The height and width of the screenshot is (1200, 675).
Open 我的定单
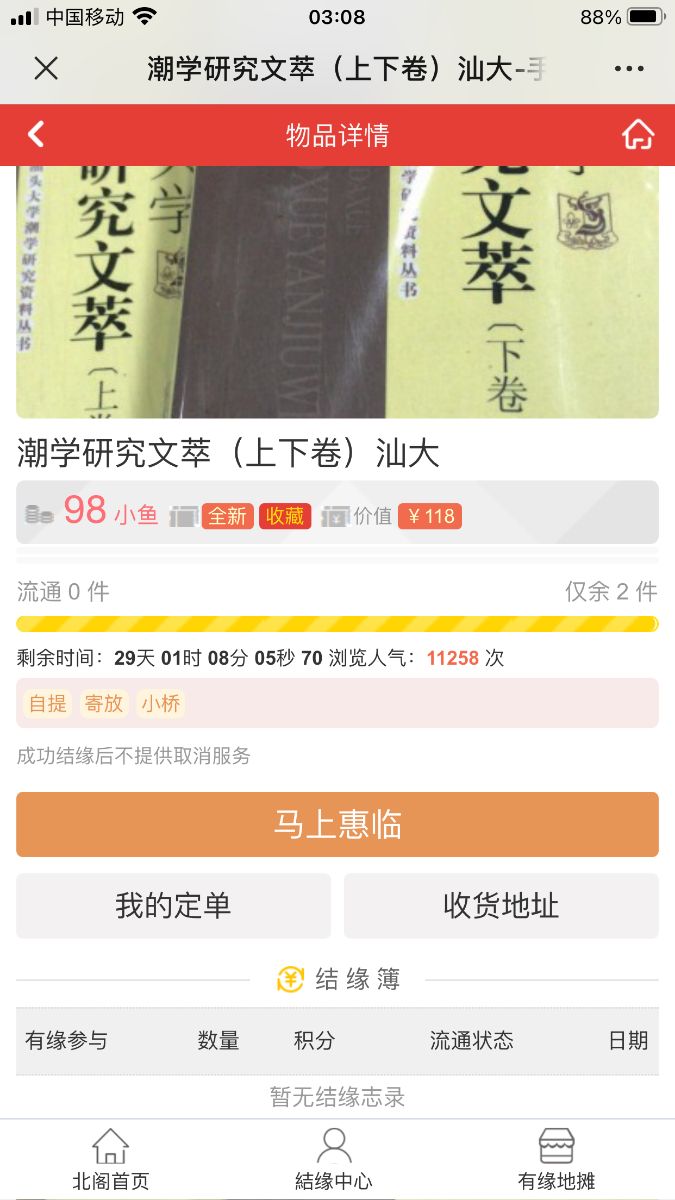pyautogui.click(x=173, y=906)
